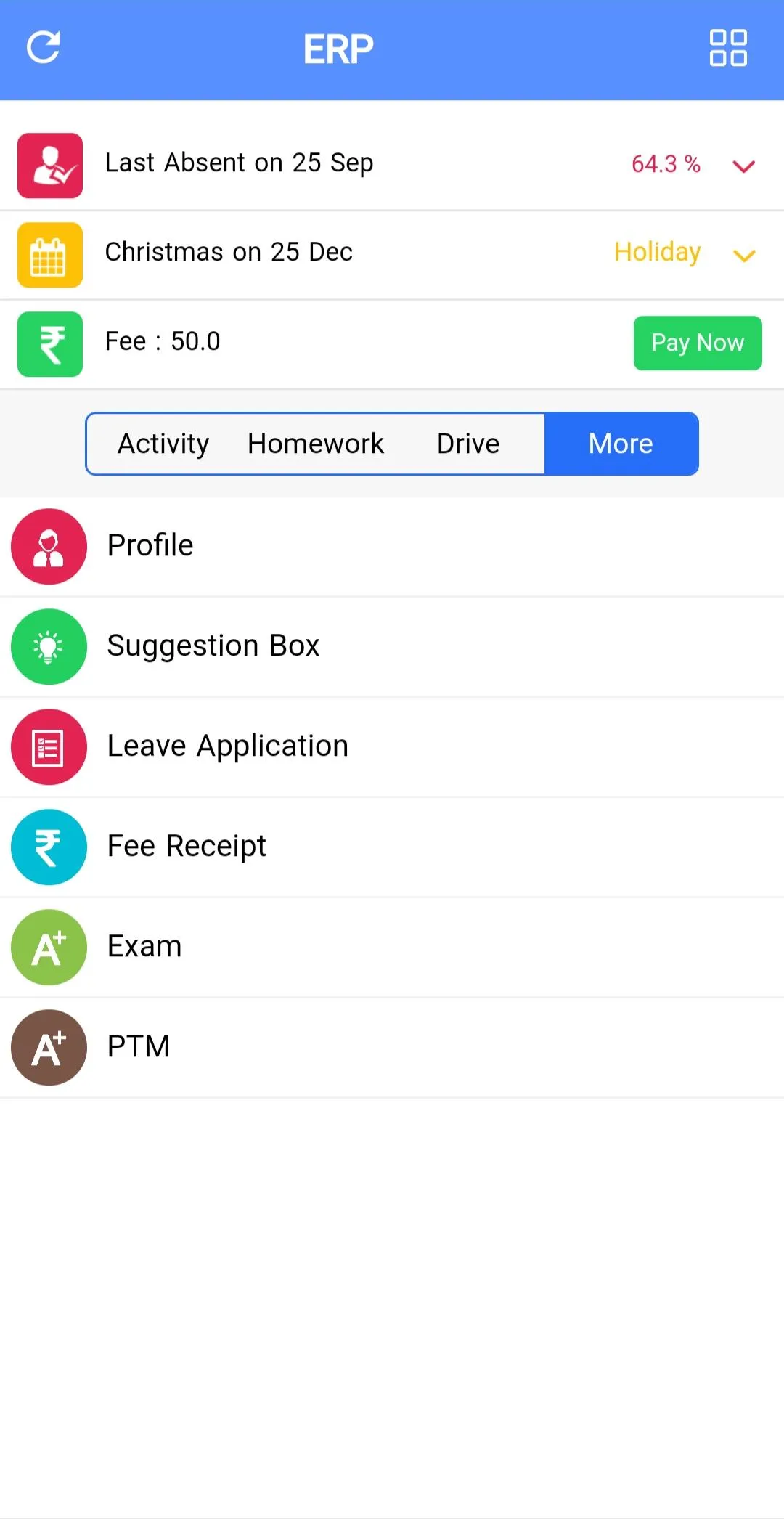Switch to the Drive tab

468,444
